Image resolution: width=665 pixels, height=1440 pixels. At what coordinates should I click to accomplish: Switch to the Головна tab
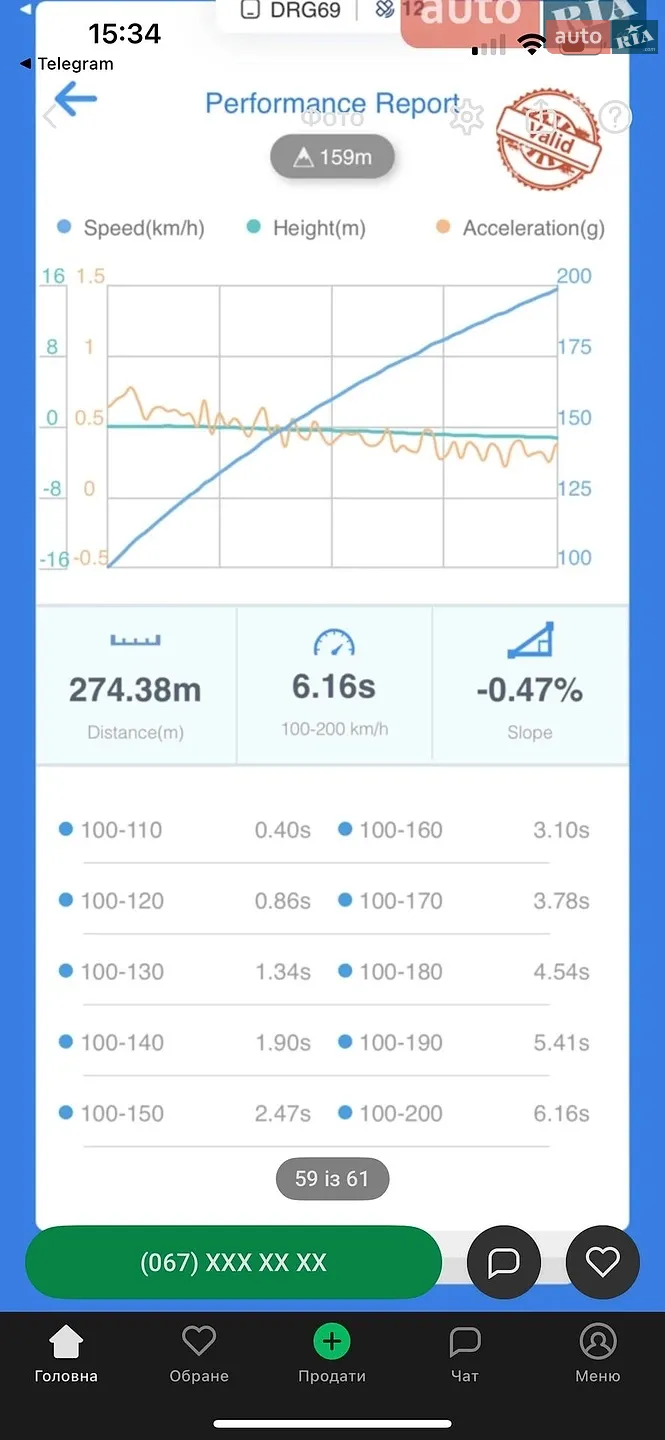coord(66,1355)
